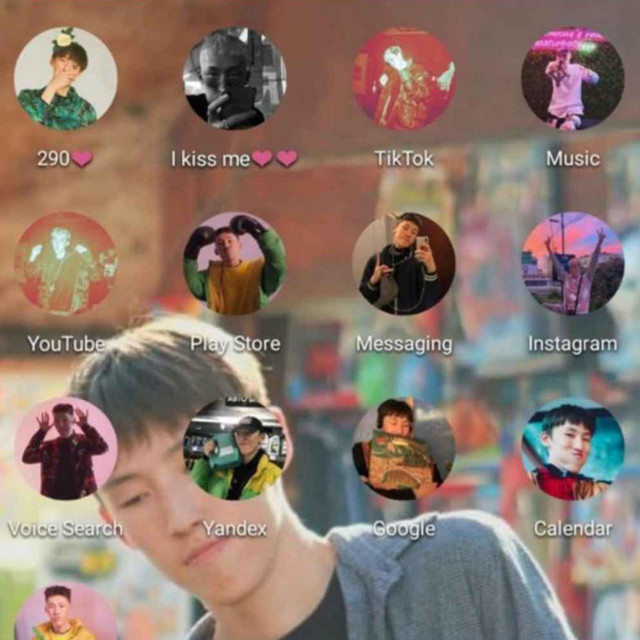Start Voice Search
The width and height of the screenshot is (640, 640).
click(65, 449)
